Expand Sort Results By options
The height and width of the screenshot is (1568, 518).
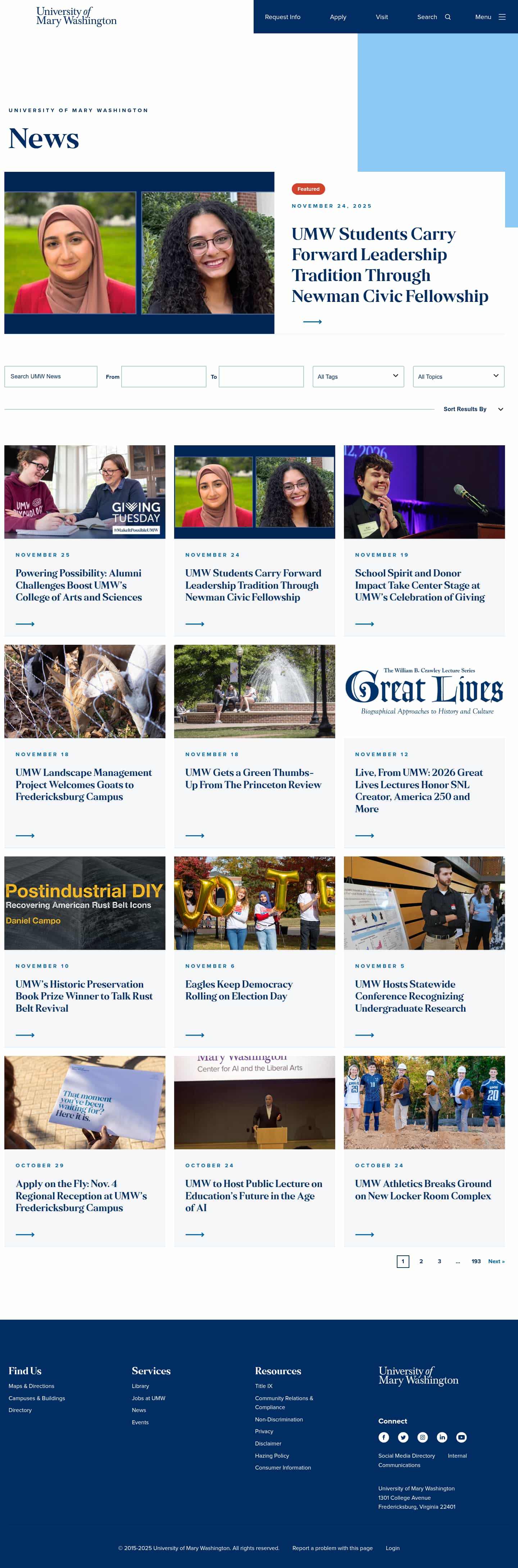coord(473,409)
